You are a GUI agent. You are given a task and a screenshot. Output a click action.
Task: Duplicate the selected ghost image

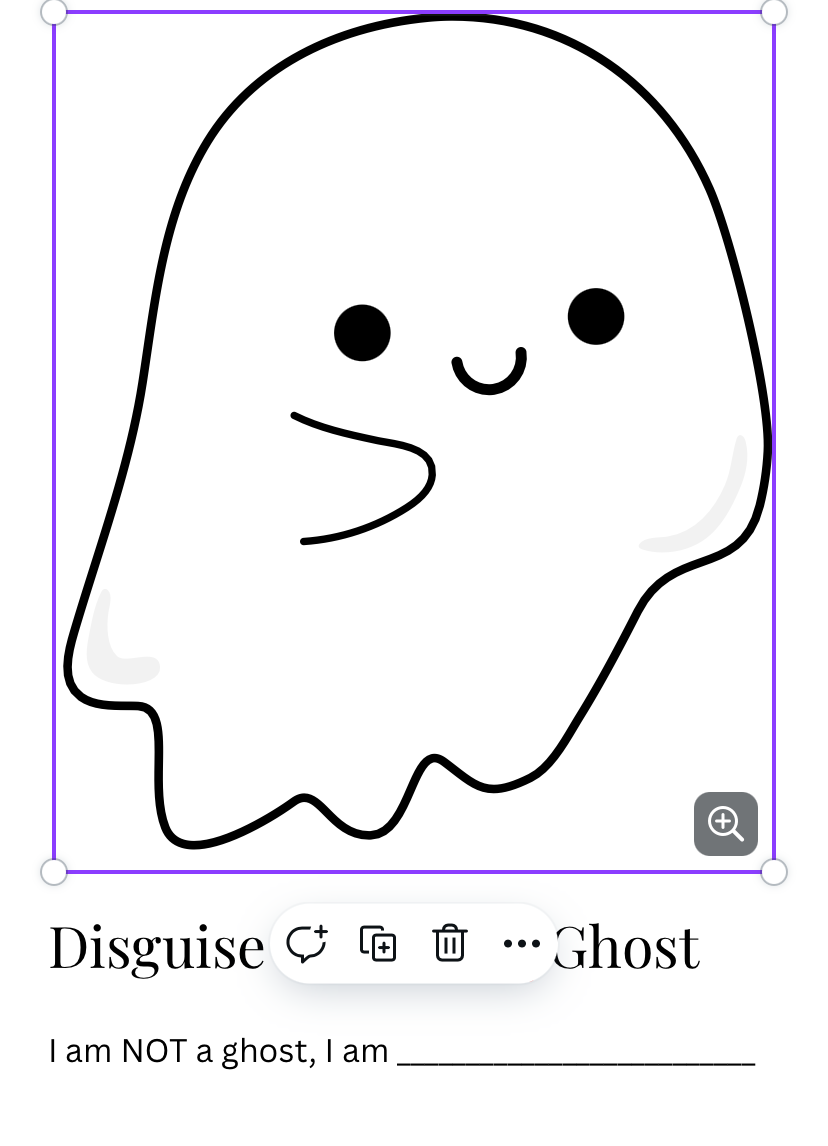[378, 944]
